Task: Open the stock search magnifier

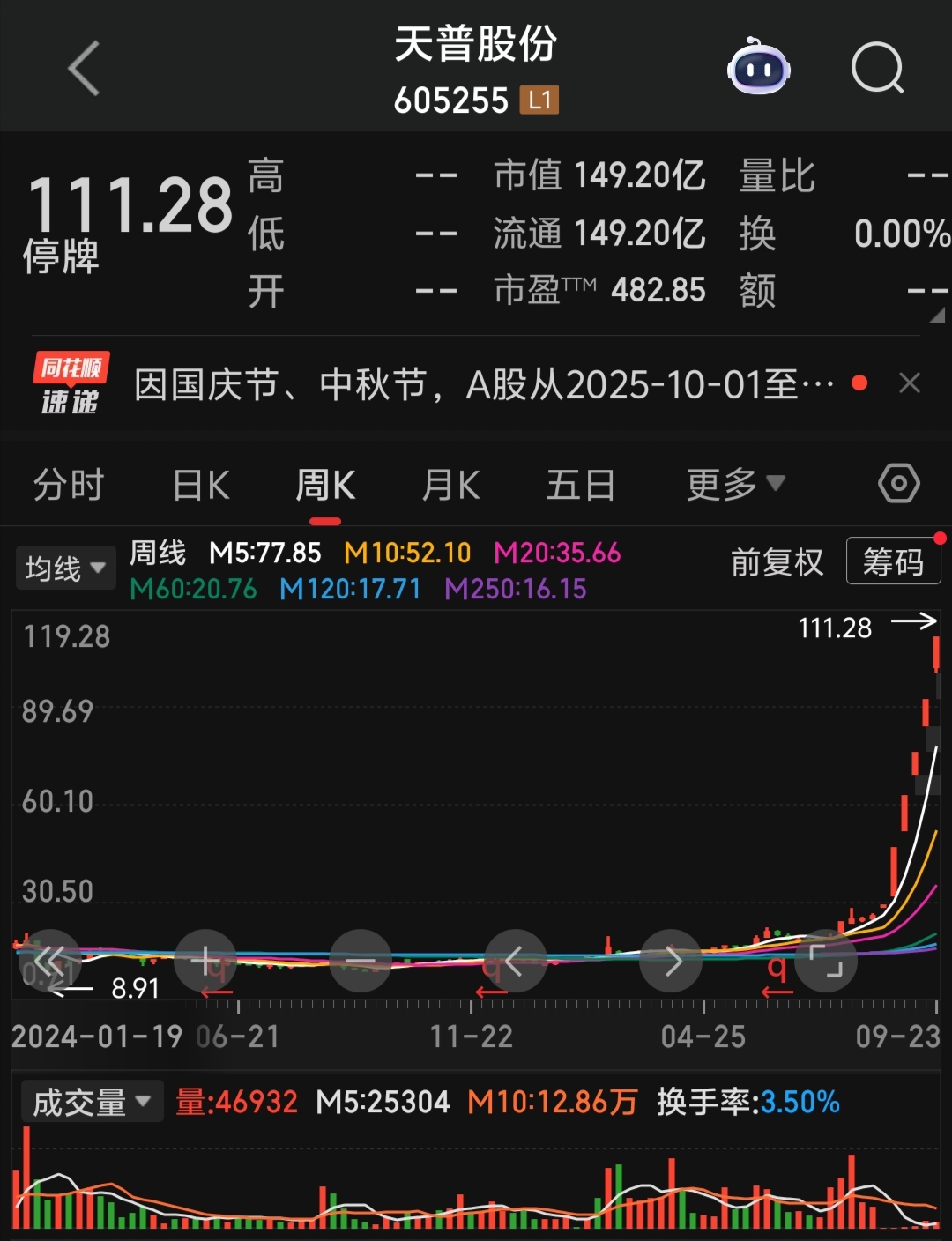Action: pos(877,69)
